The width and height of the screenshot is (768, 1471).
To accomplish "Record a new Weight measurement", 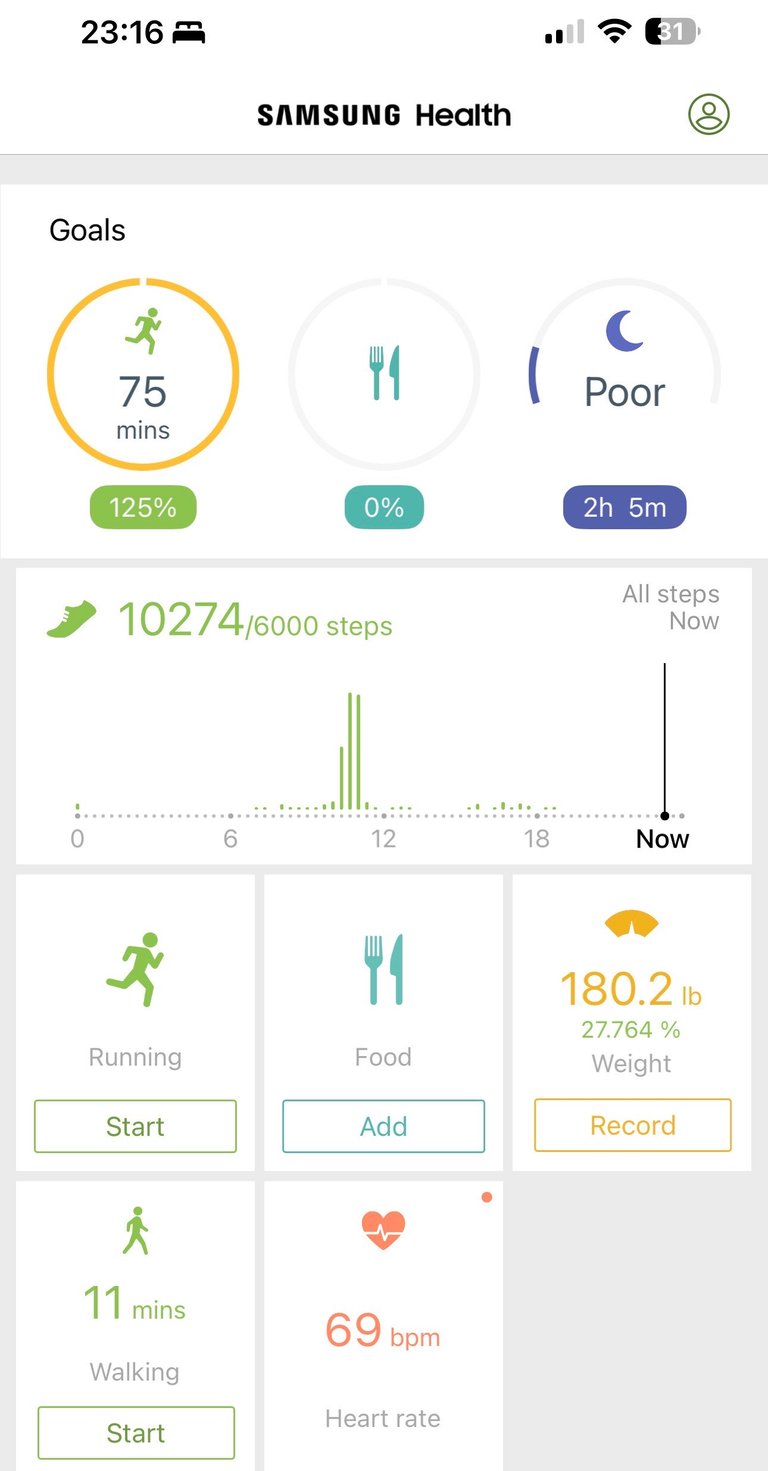I will (632, 1125).
